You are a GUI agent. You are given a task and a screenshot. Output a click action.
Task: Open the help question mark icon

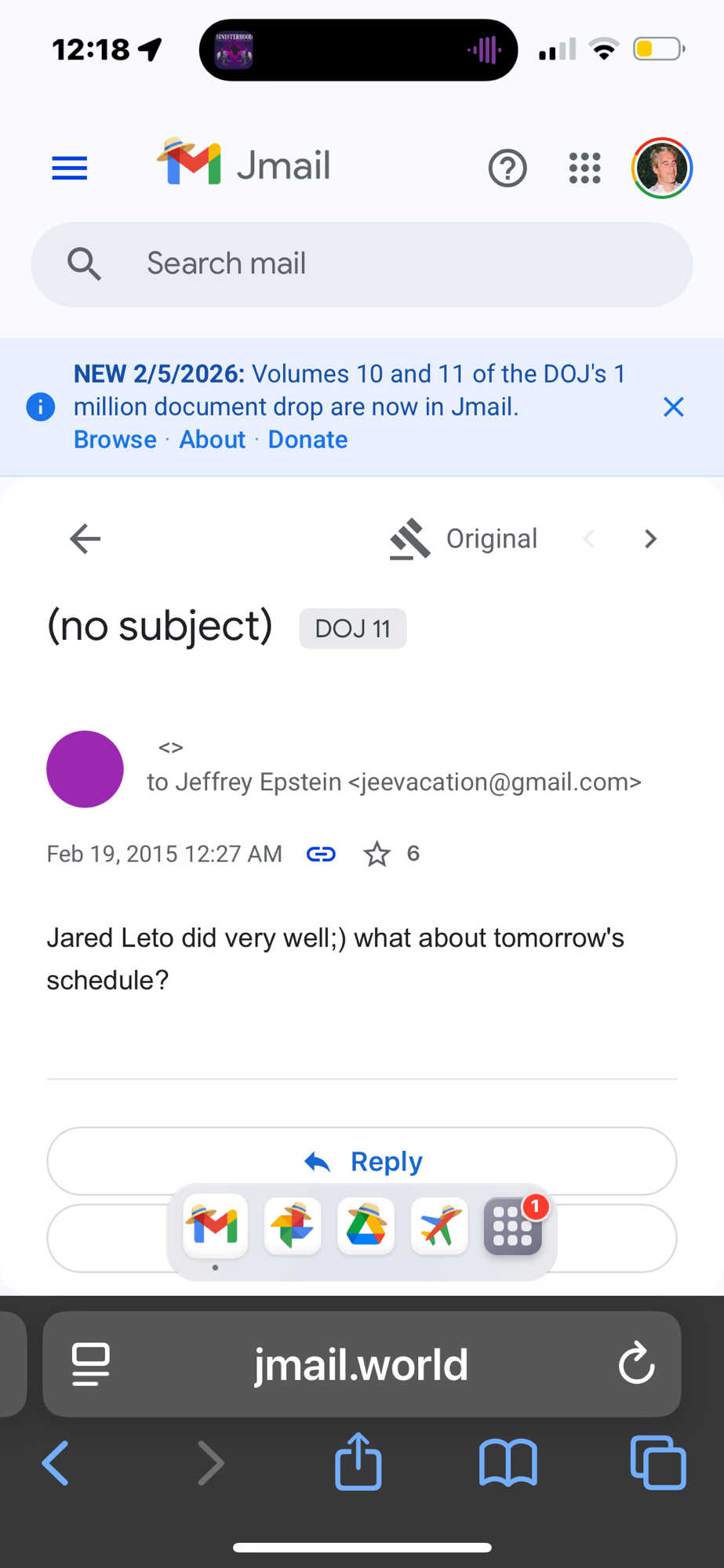508,168
